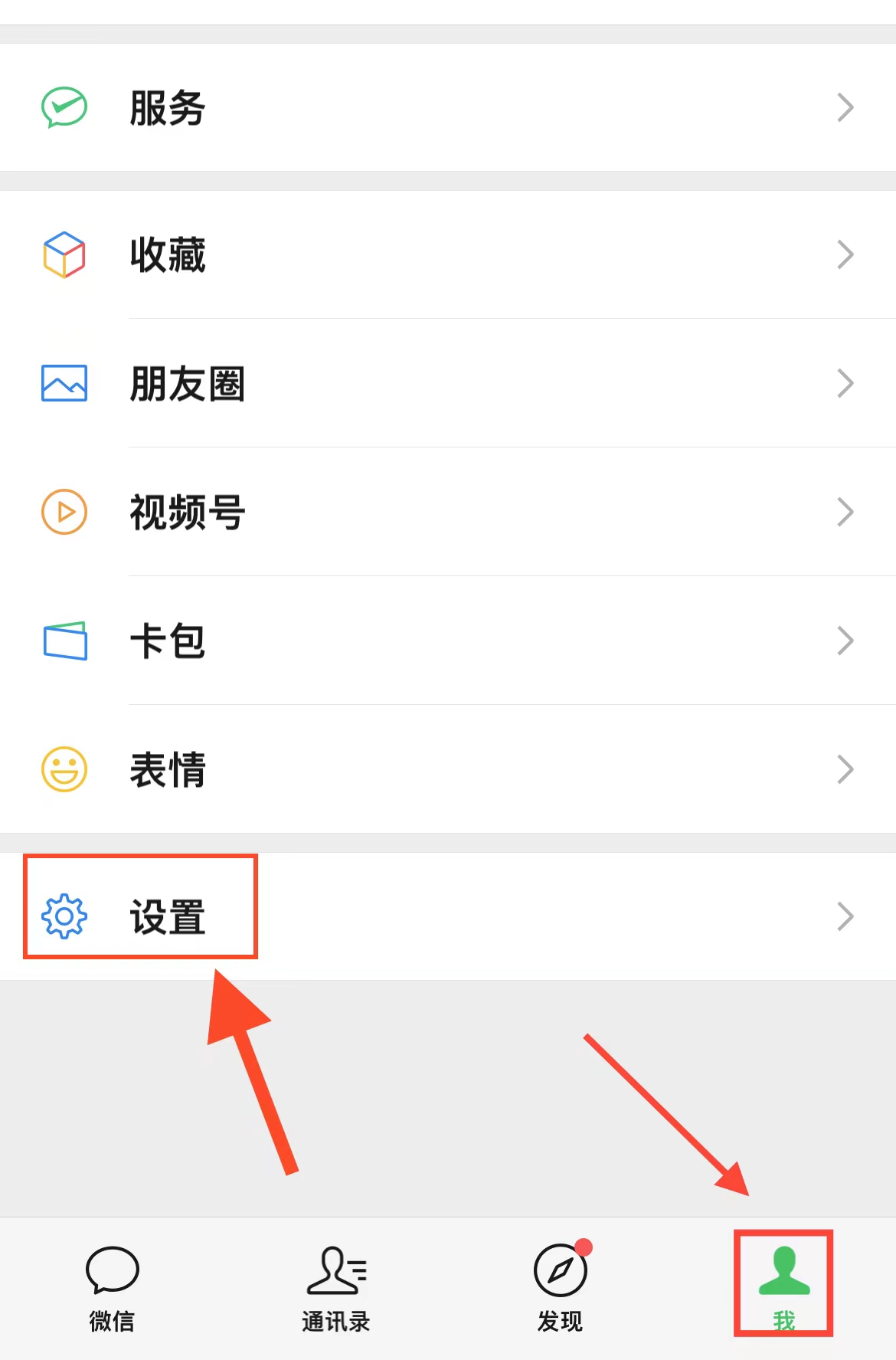Viewport: 896px width, 1360px height.
Task: Open the Settings (设置) gear icon
Action: click(x=64, y=916)
